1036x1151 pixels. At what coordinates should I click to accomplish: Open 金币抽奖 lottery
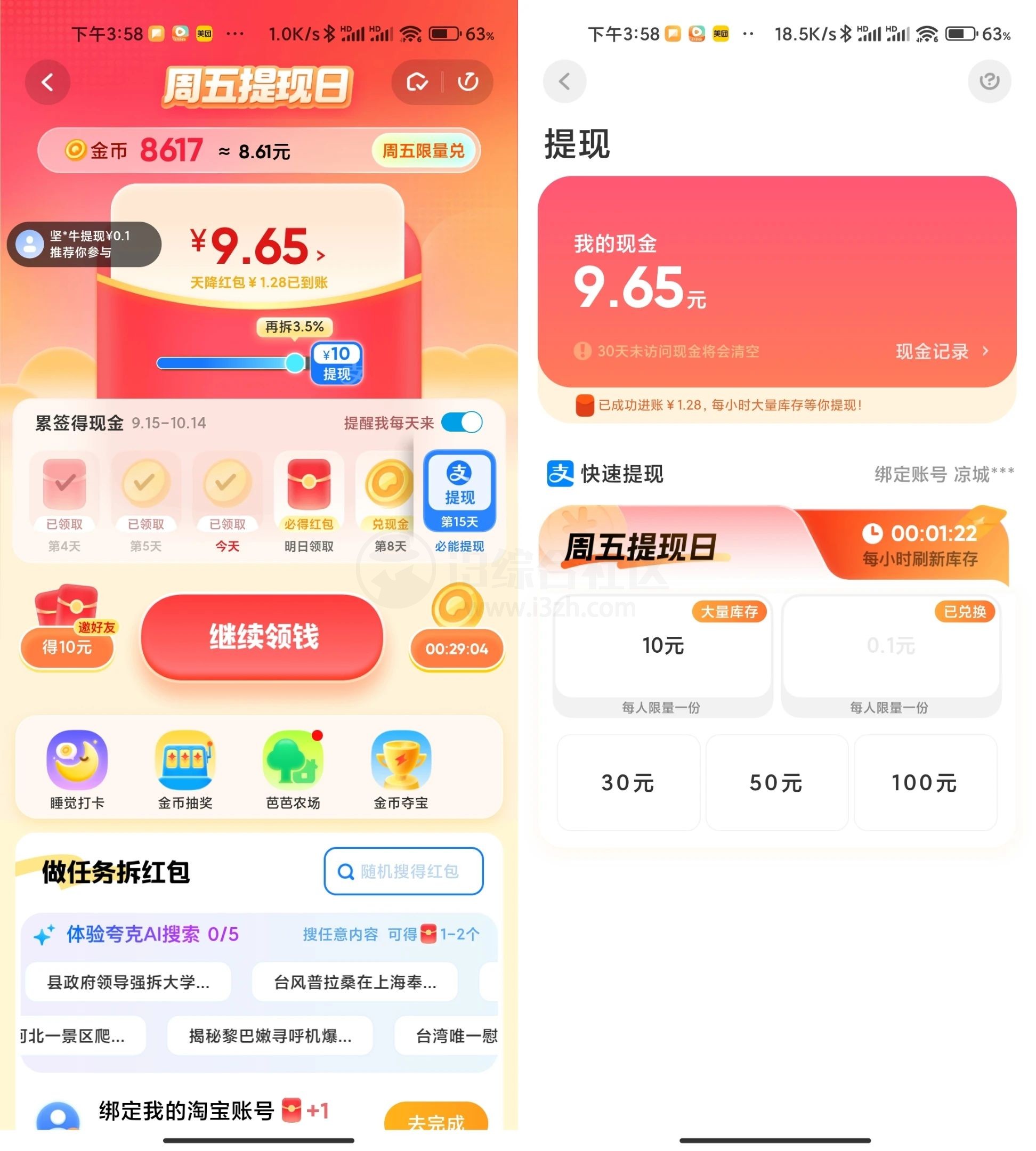coord(185,768)
